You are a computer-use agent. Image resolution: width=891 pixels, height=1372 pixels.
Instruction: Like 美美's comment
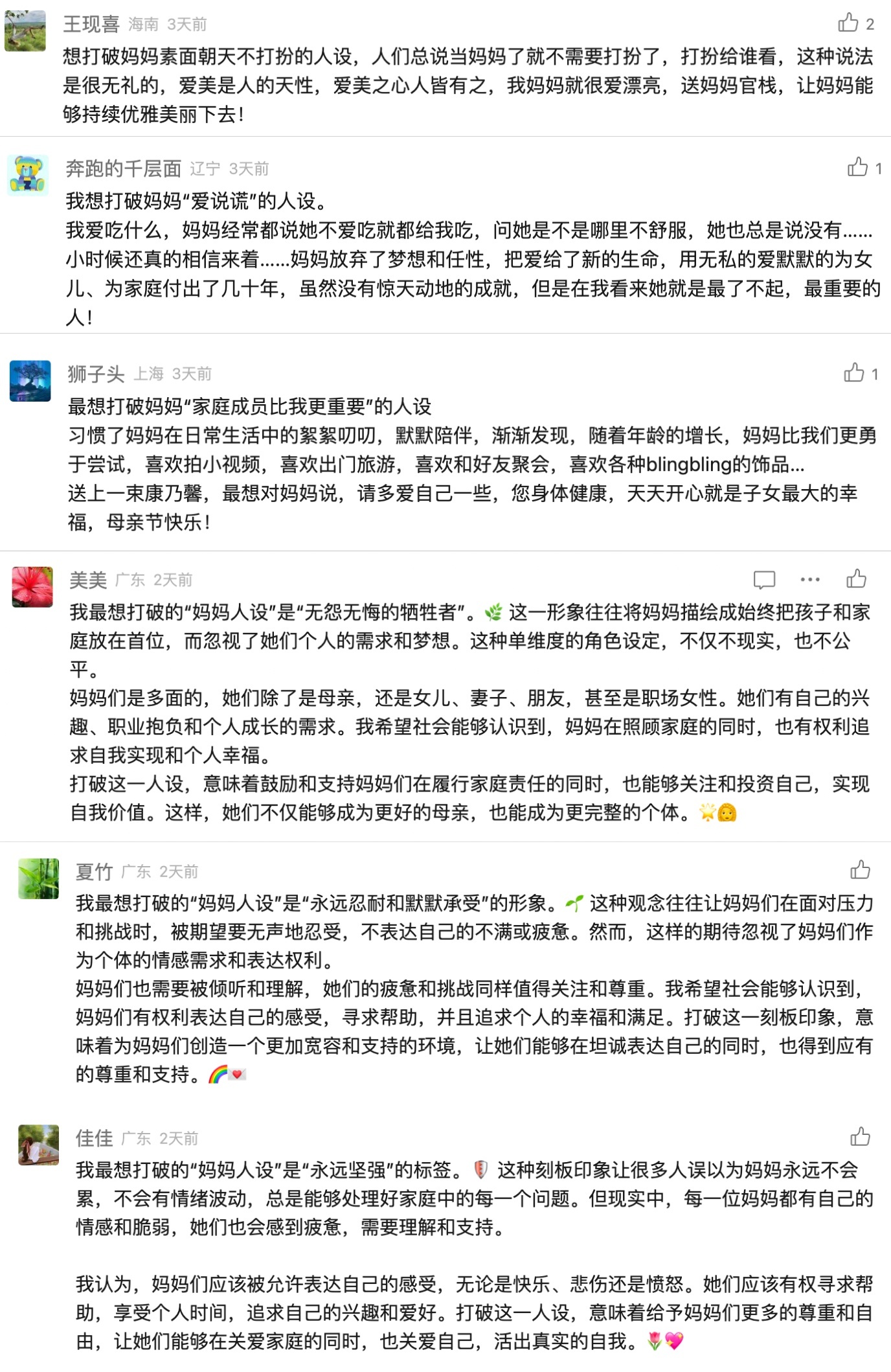click(857, 578)
